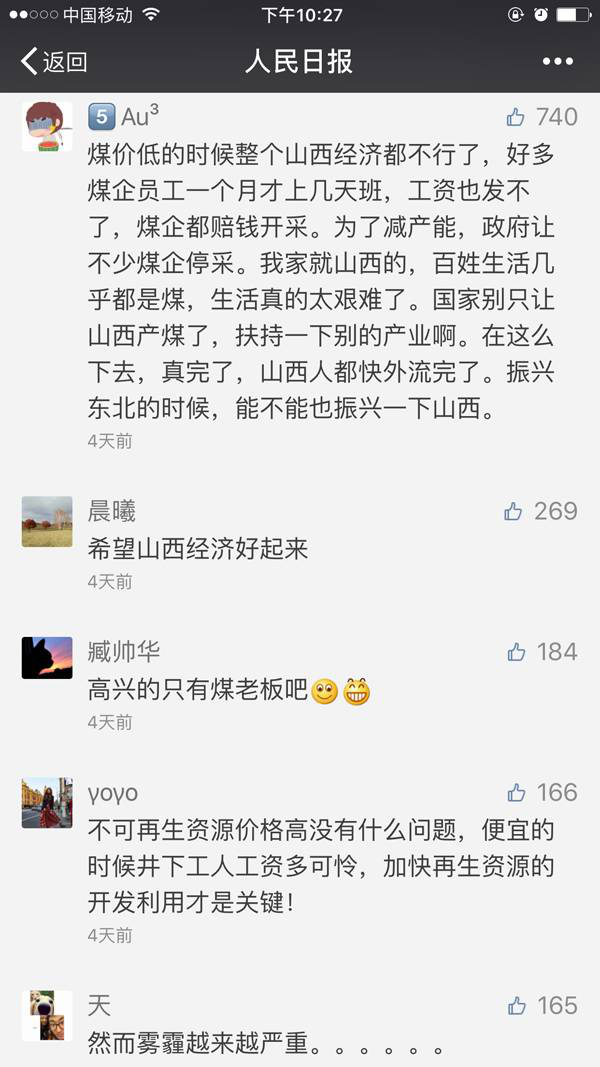Image resolution: width=600 pixels, height=1067 pixels.
Task: Like 晨曦's comment
Action: [x=514, y=511]
